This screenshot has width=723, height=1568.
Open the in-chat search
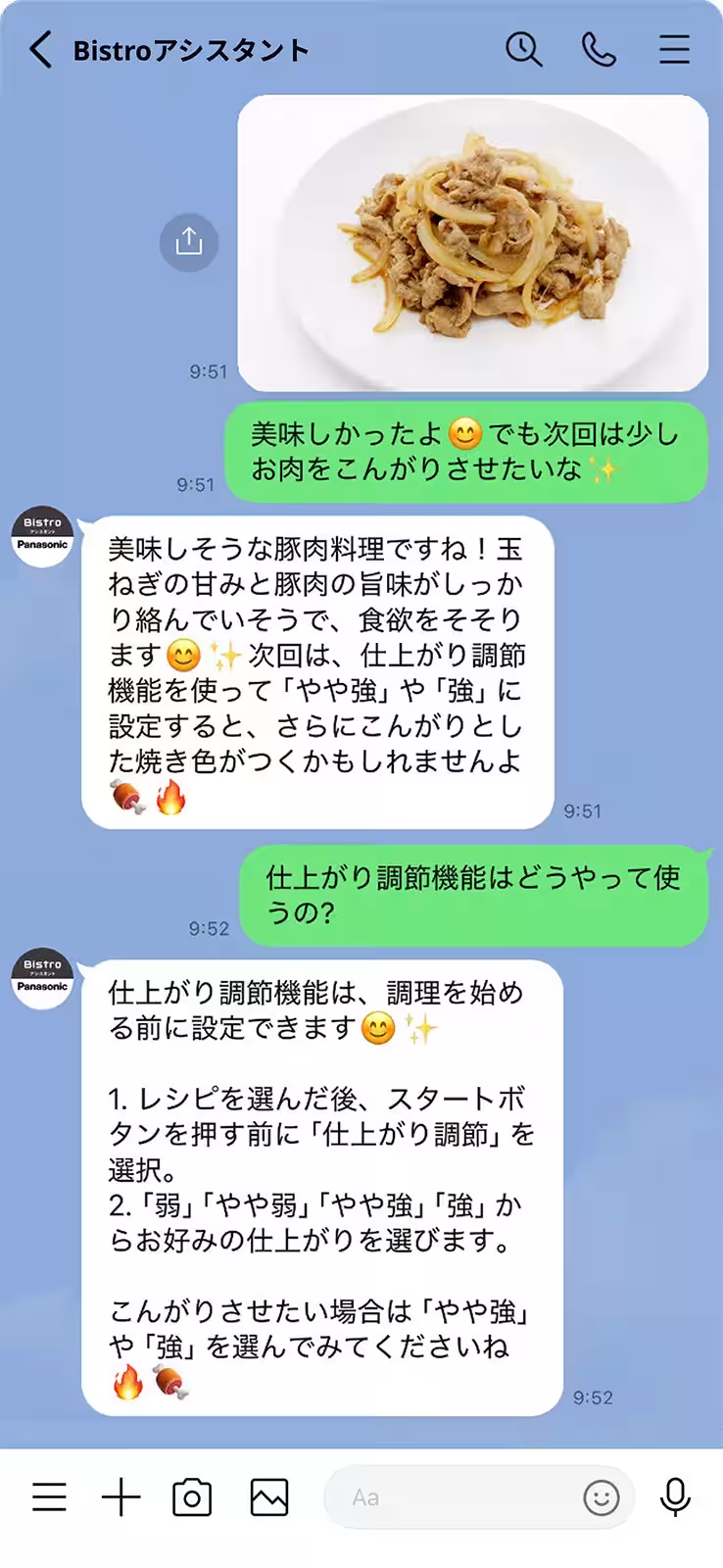click(524, 50)
